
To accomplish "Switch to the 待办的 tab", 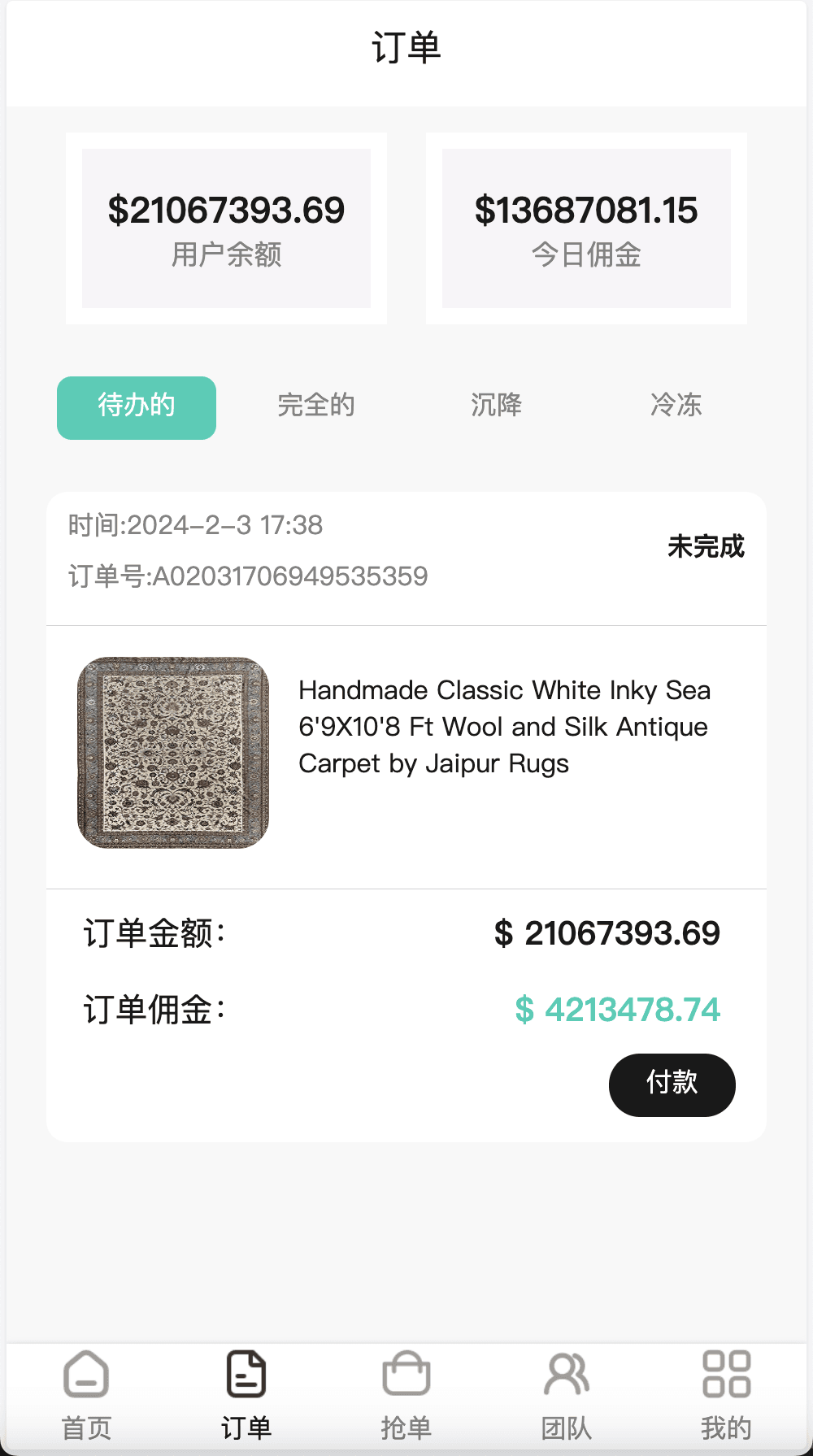I will pos(137,407).
